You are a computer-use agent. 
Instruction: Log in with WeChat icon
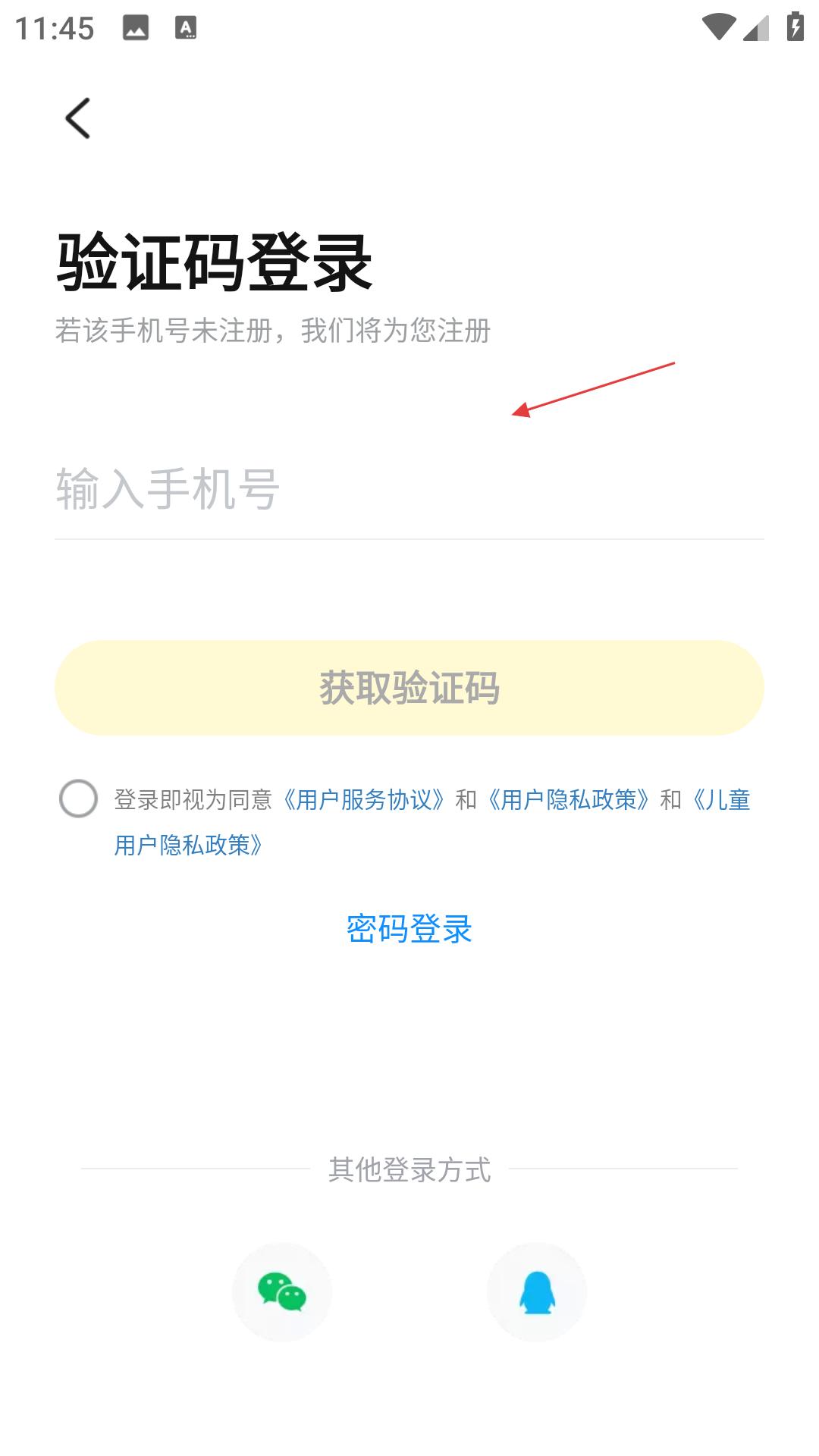282,1292
